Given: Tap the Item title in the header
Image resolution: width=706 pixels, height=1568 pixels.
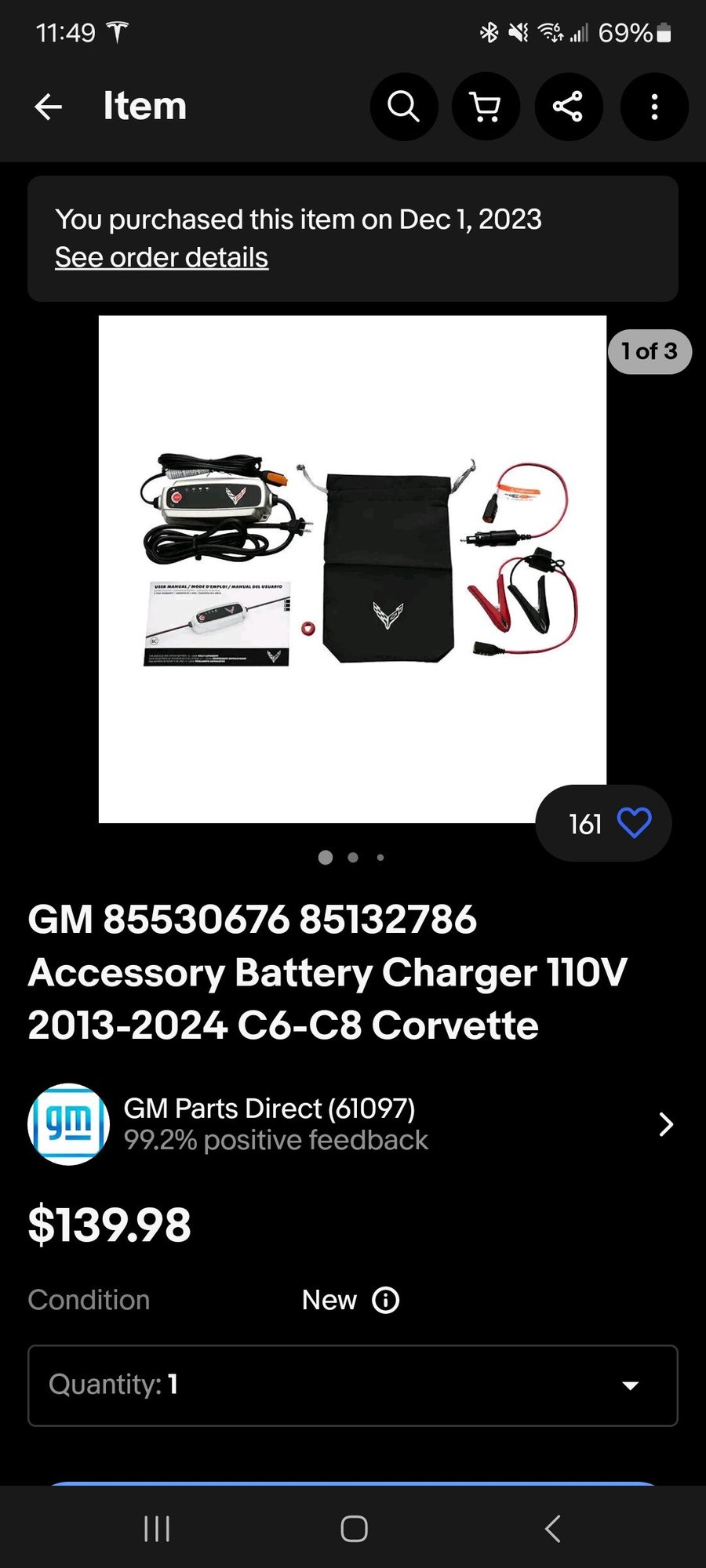Looking at the screenshot, I should (144, 107).
